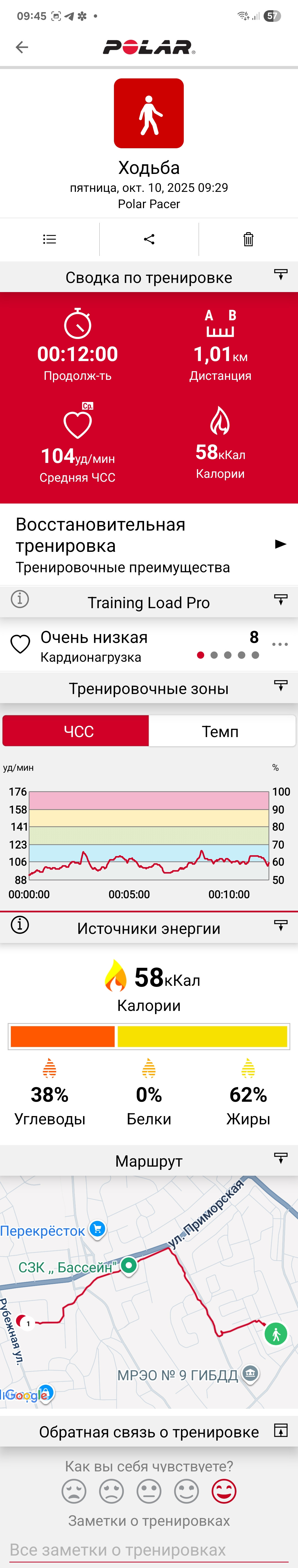
Task: Enter training notes in the text field
Action: tap(149, 1550)
